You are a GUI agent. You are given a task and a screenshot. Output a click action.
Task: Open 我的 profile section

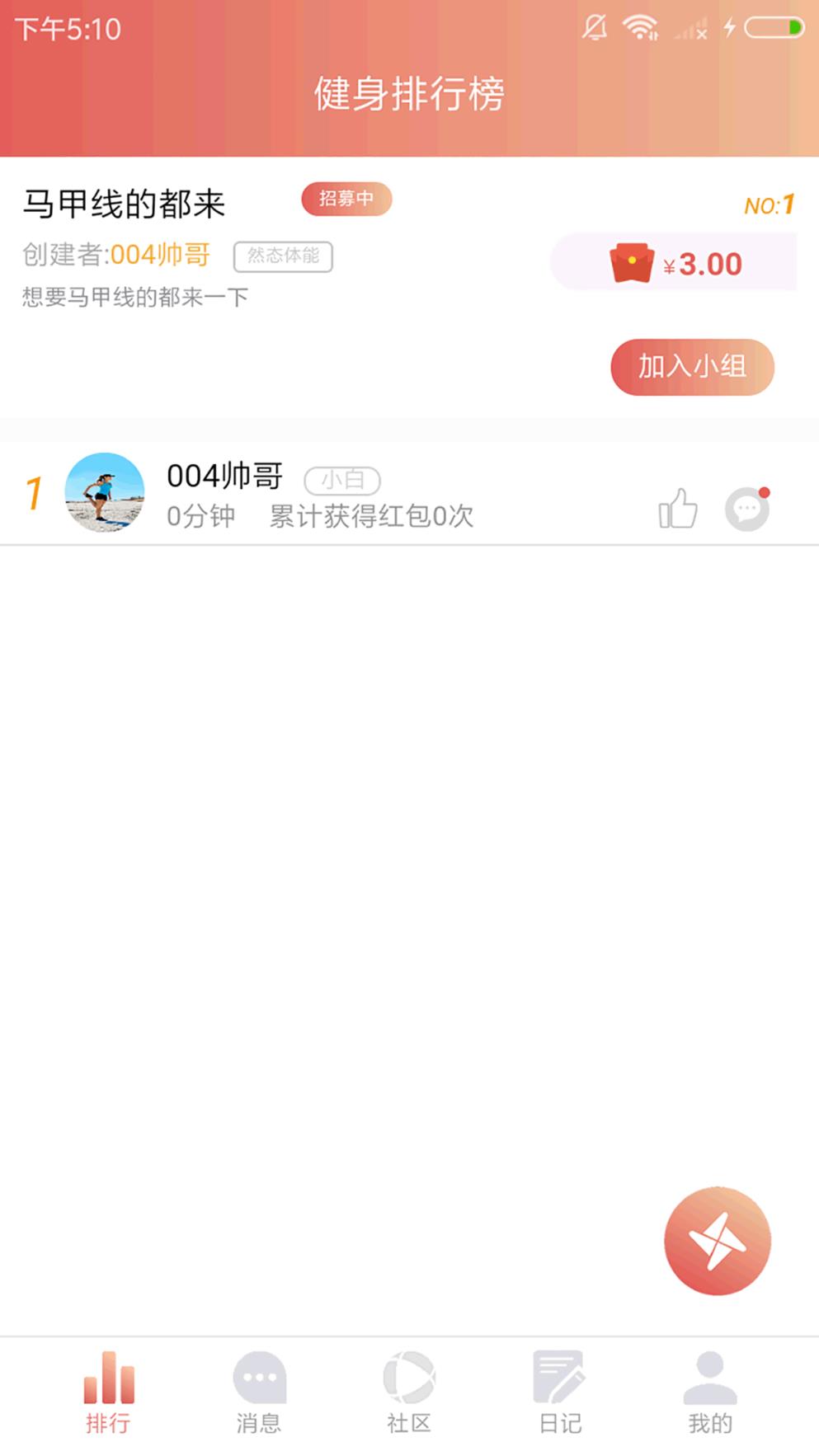[x=708, y=1393]
